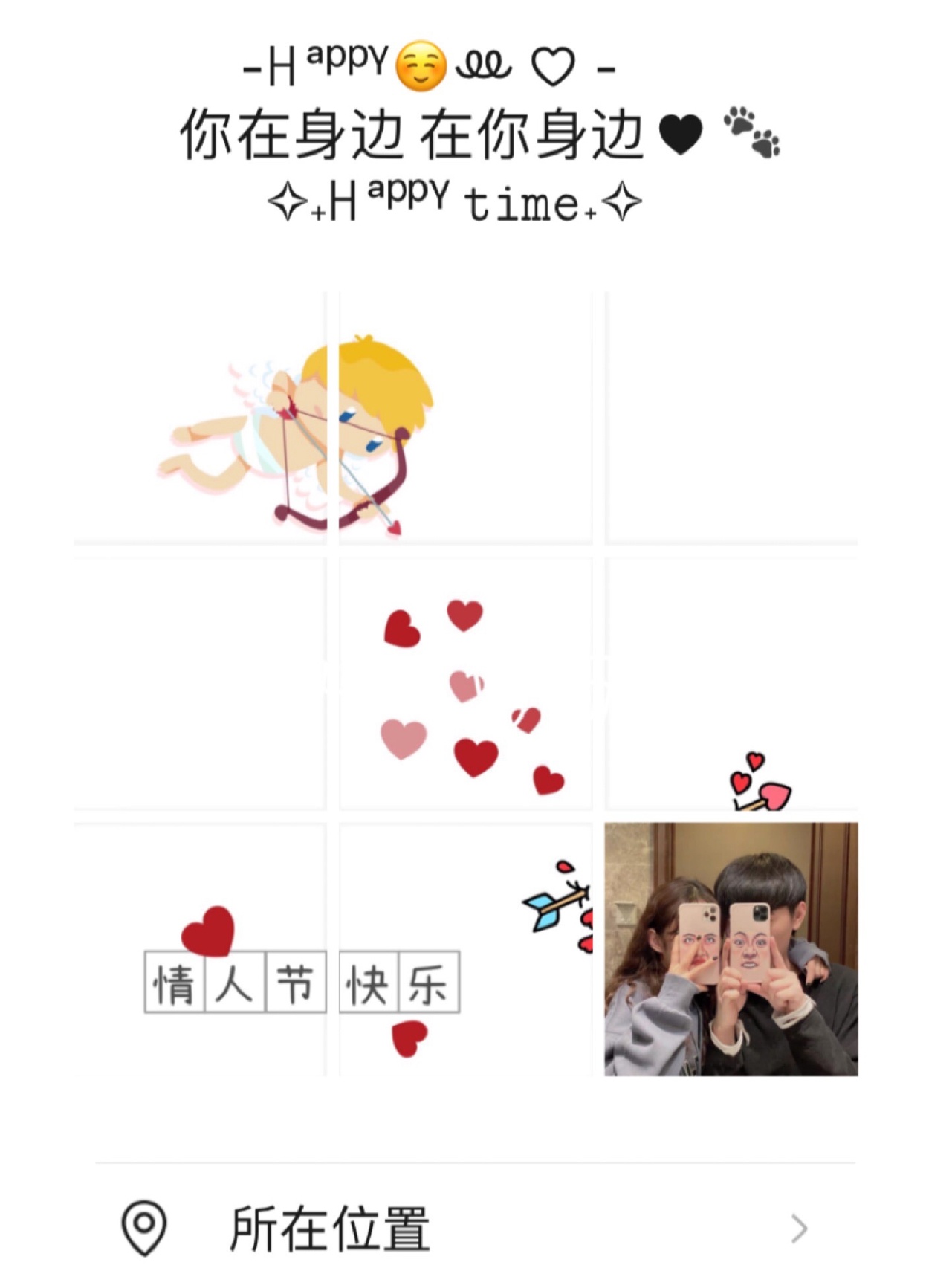Open the tile showing 情人节 text
The width and height of the screenshot is (952, 1268).
point(201,949)
